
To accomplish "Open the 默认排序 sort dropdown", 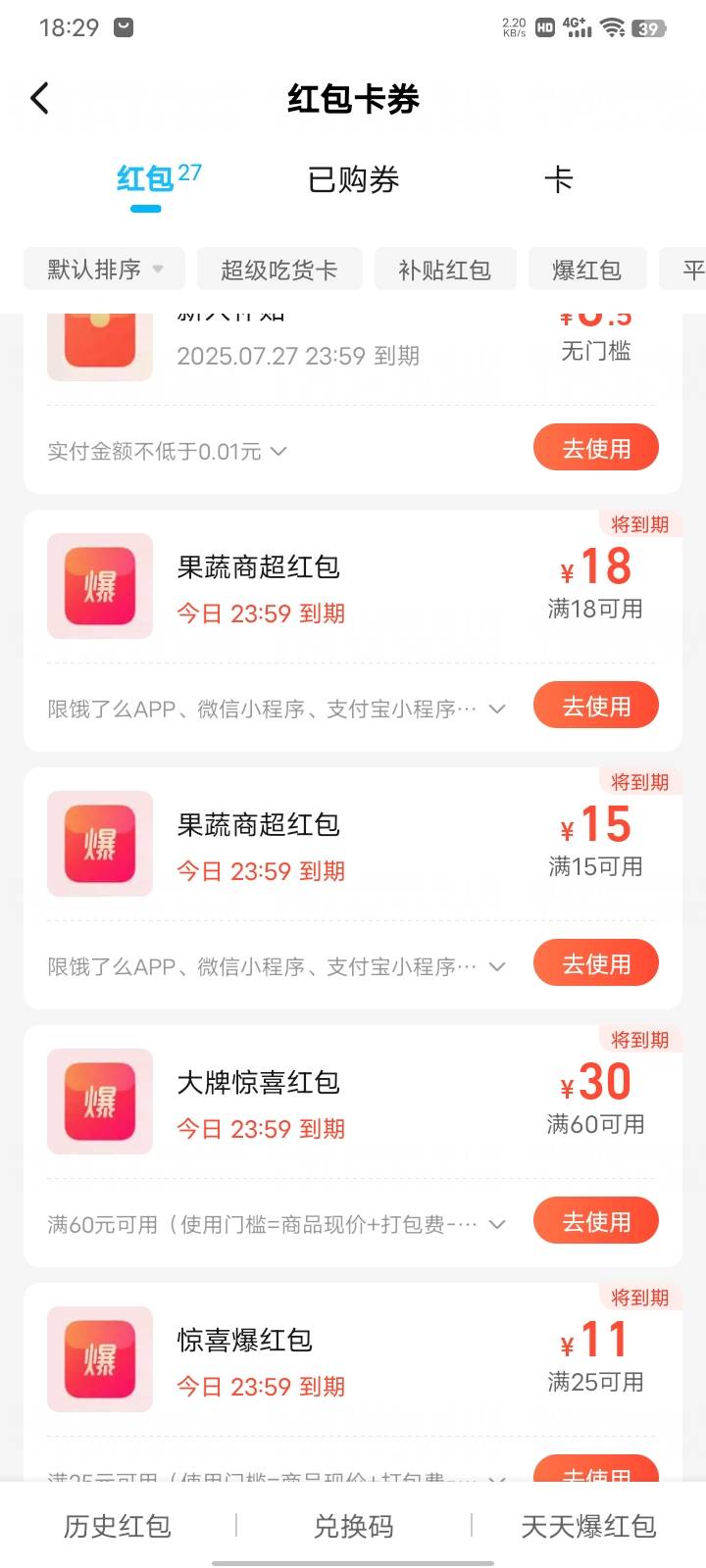I will [x=105, y=269].
